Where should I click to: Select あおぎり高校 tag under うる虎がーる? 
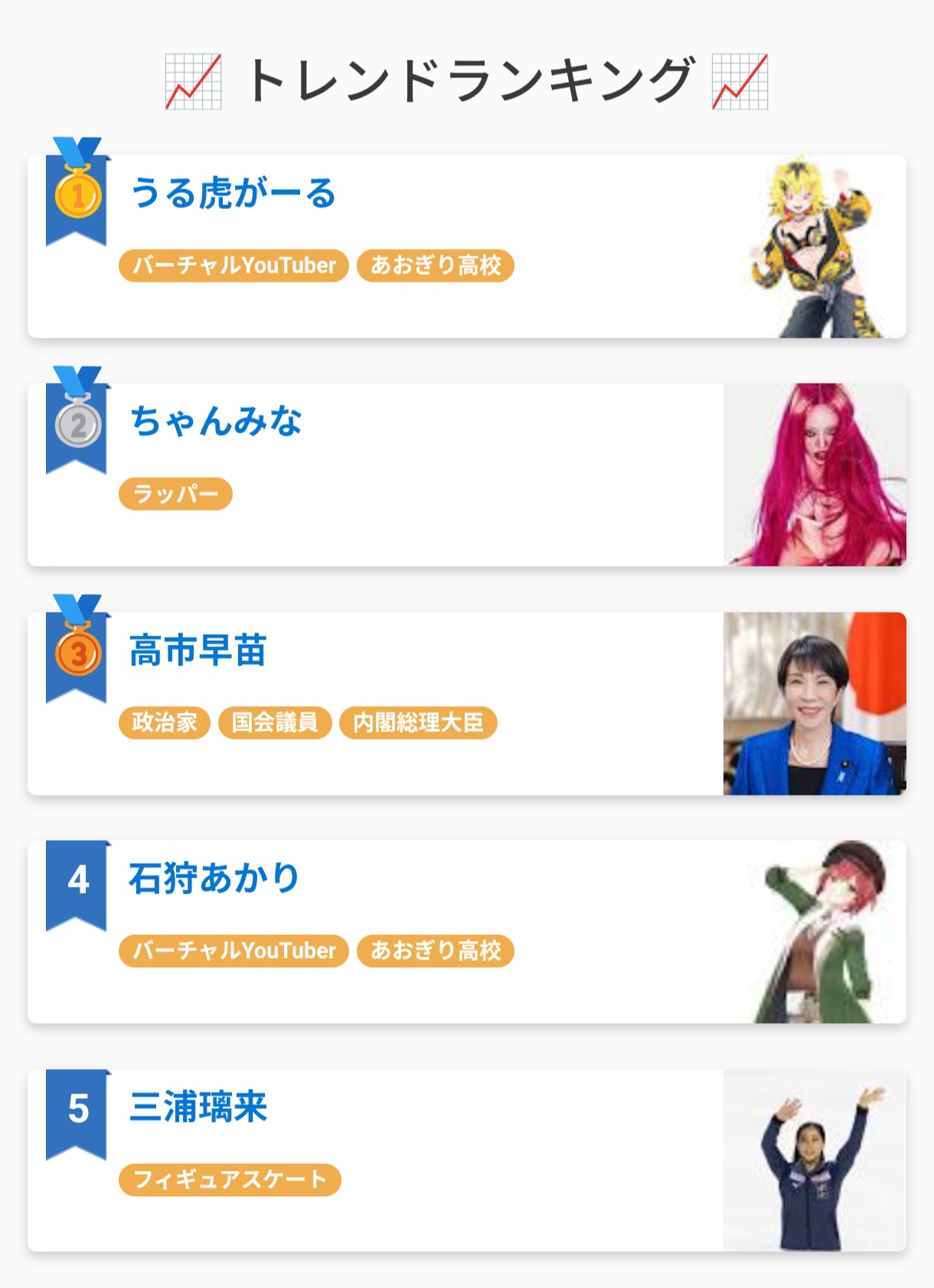pos(436,266)
